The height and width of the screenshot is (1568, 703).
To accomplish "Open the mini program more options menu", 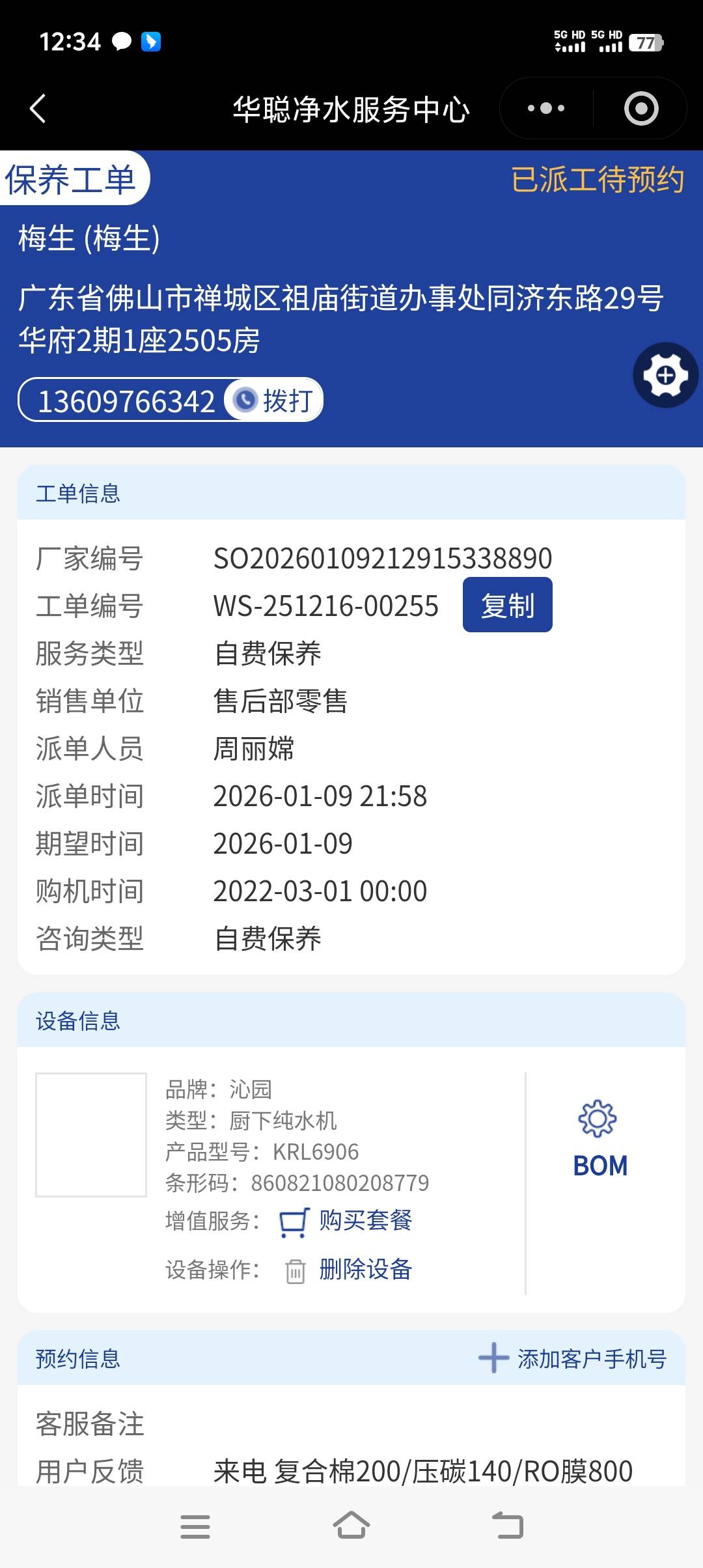I will tap(546, 108).
